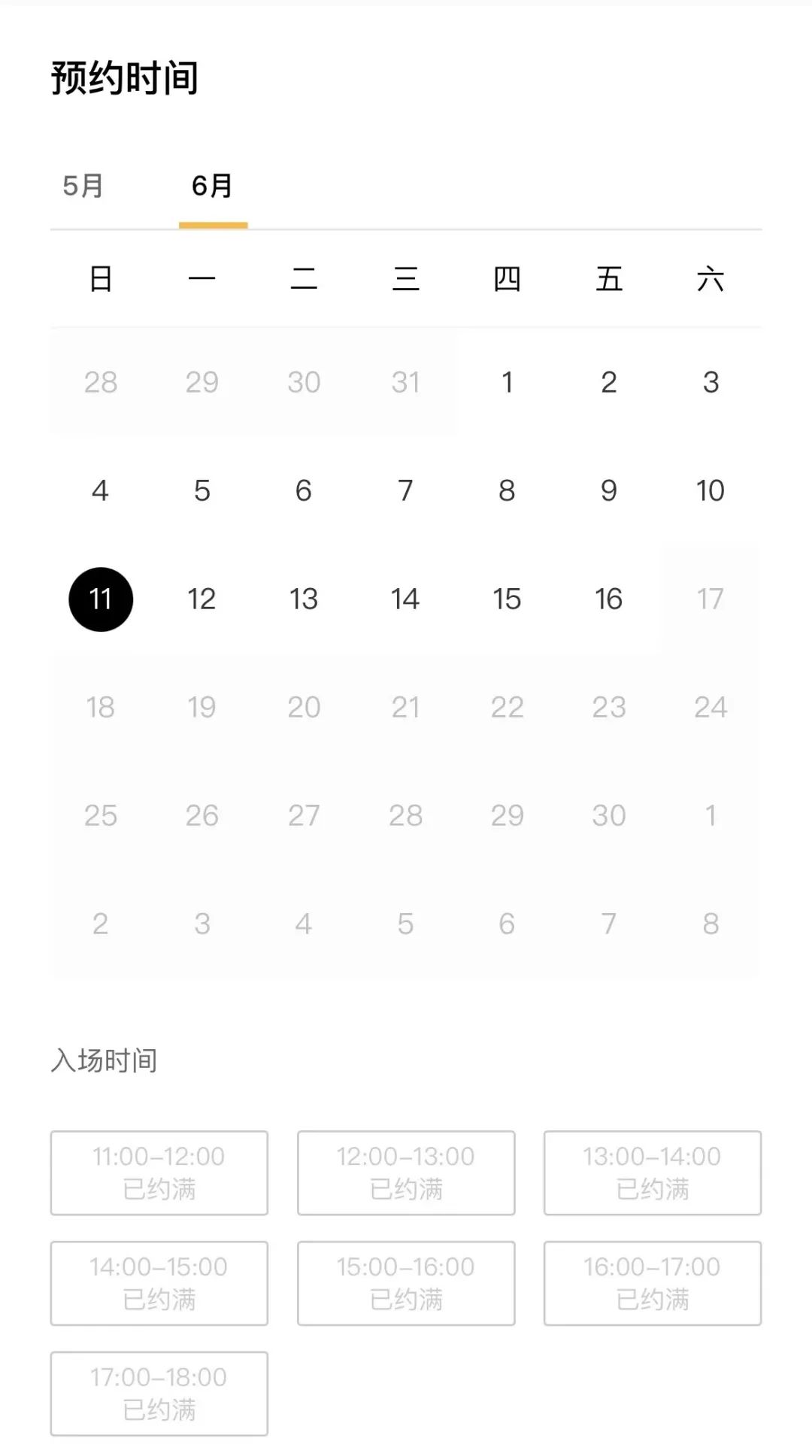Select date 15 in the calendar
This screenshot has height=1456, width=812.
507,599
